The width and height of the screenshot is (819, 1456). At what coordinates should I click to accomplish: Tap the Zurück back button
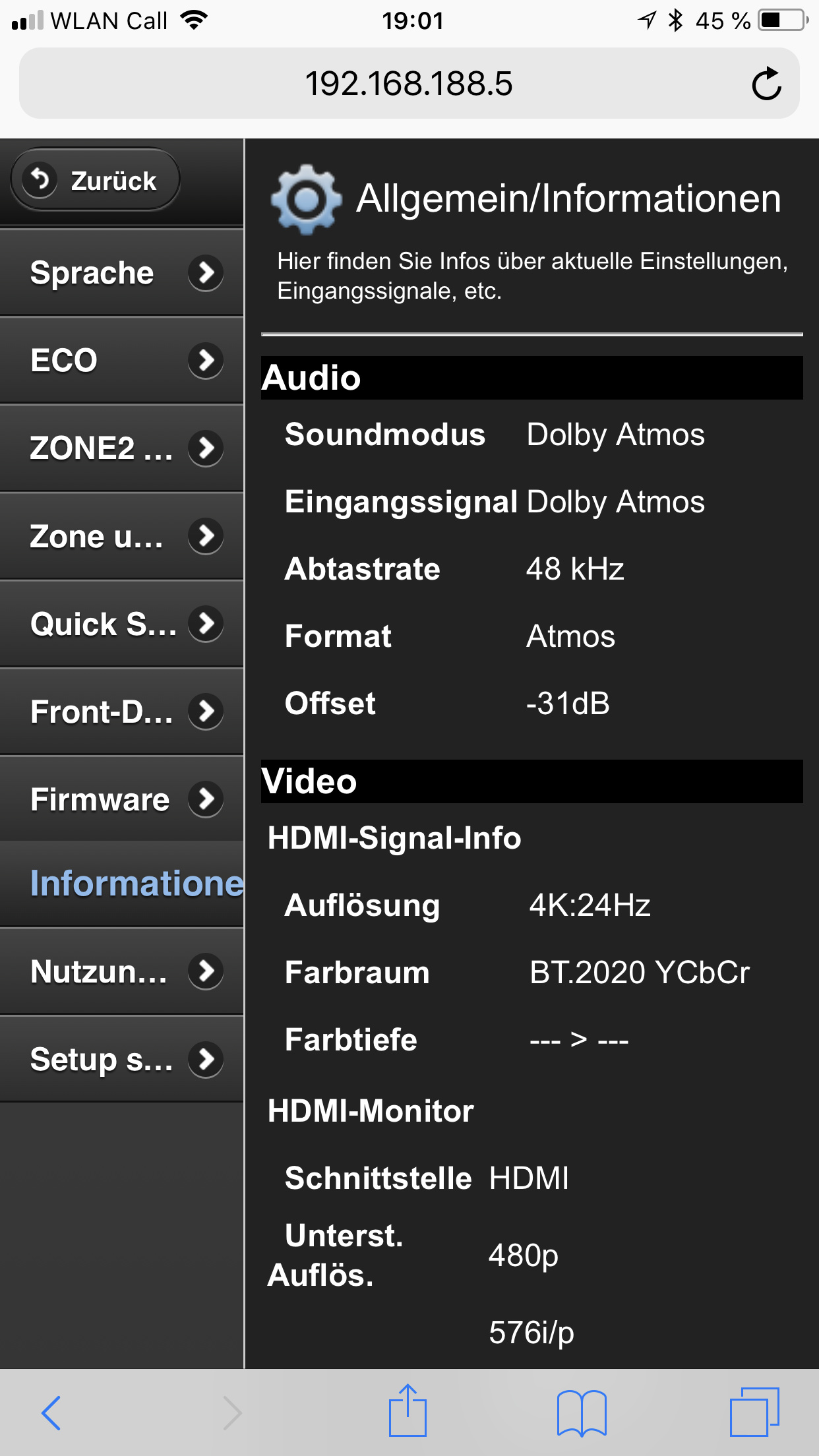[x=95, y=180]
